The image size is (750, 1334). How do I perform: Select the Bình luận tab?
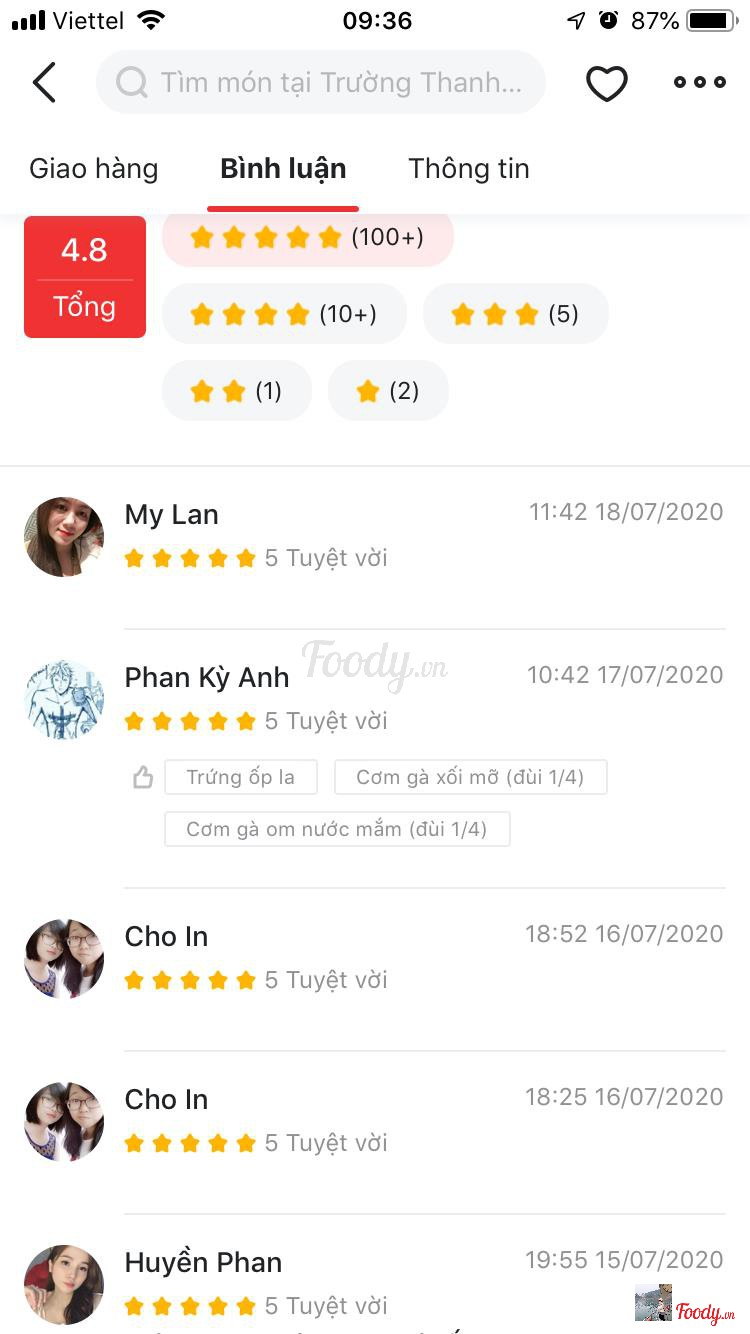coord(283,169)
